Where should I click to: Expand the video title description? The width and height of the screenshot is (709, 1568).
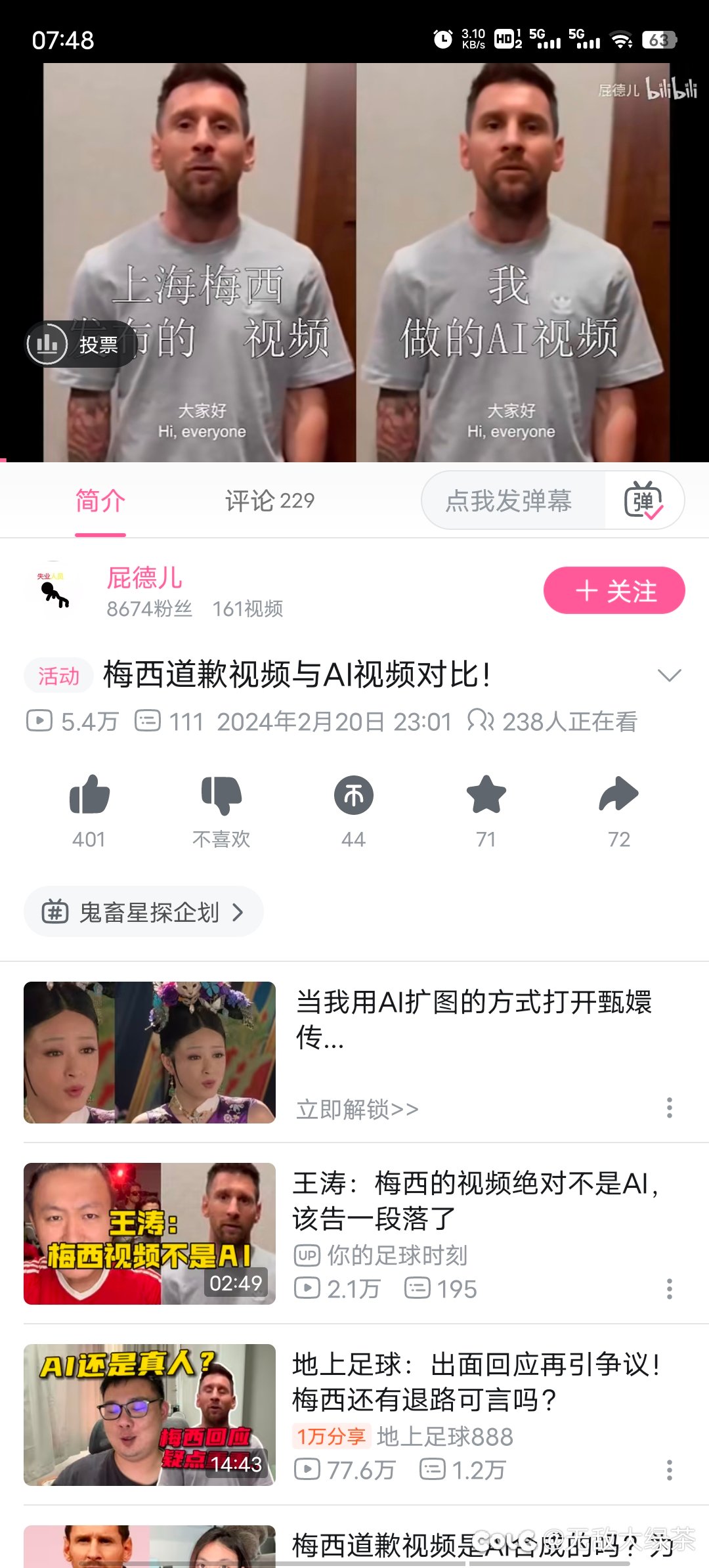[x=669, y=675]
